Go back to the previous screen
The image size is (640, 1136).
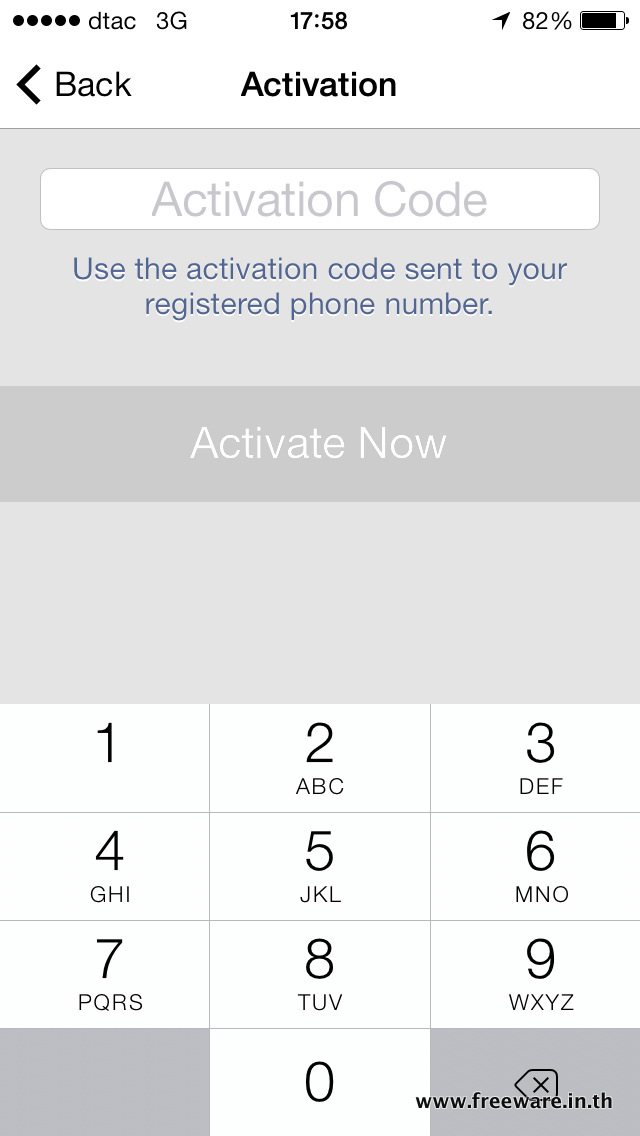[74, 85]
